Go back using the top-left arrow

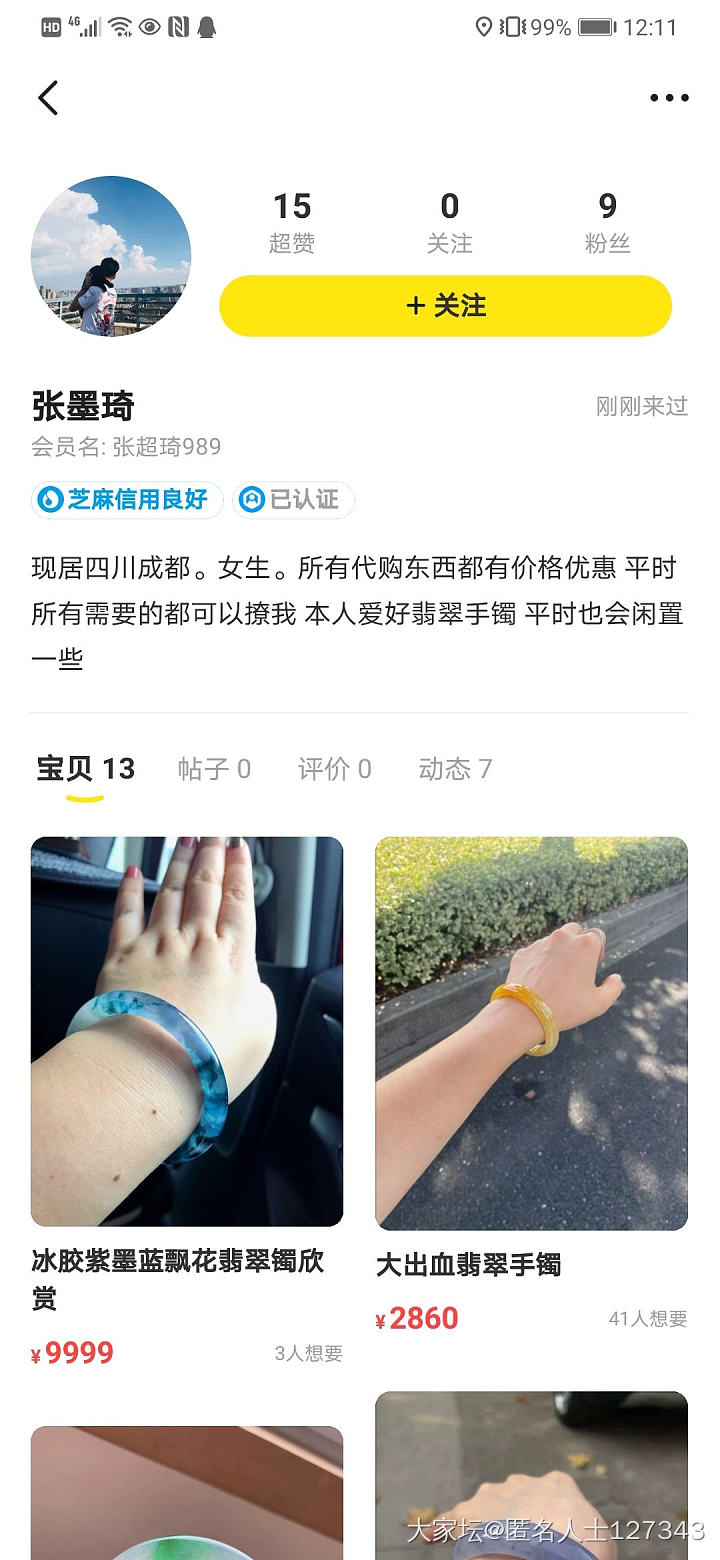[x=48, y=98]
